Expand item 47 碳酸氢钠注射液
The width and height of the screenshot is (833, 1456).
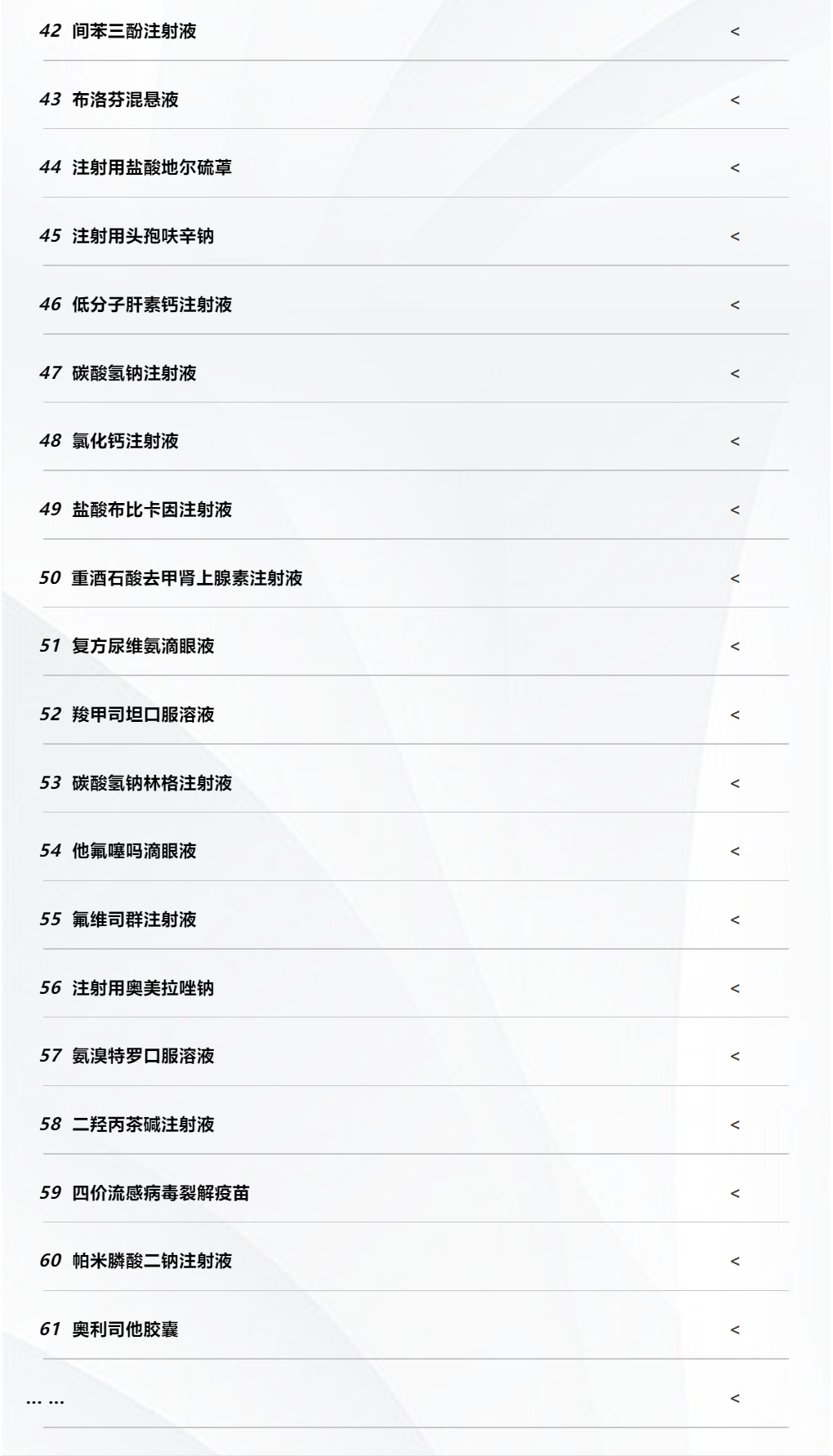pos(734,373)
